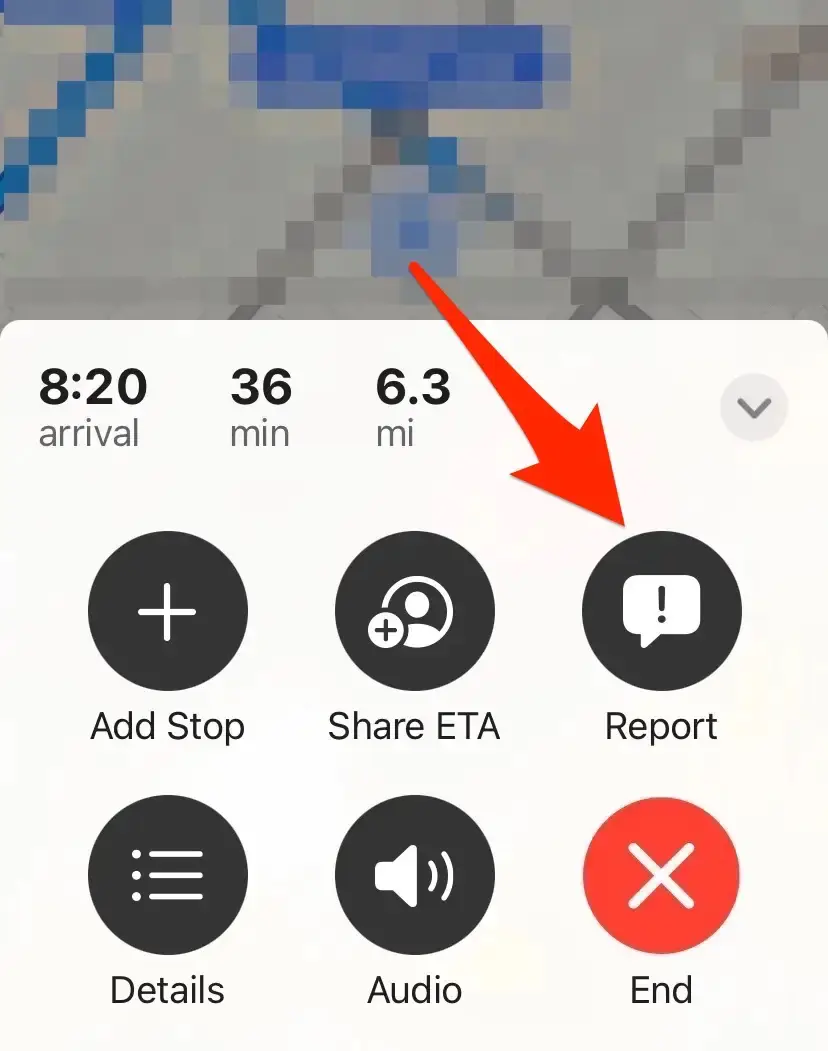Viewport: 828px width, 1051px height.
Task: Collapse the route panel with the chevron
Action: [754, 408]
